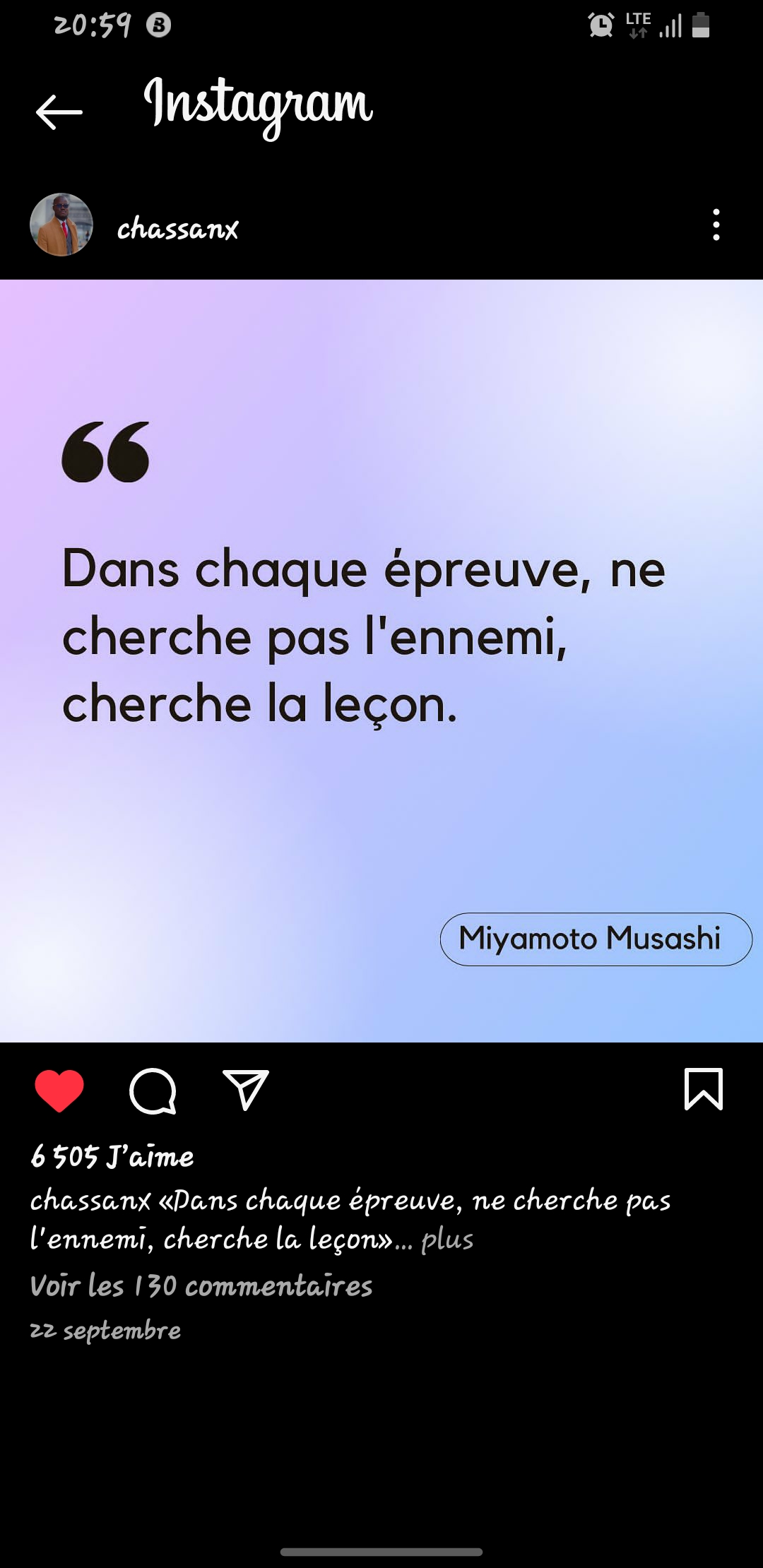Open chassanx's profile picture

(x=61, y=225)
